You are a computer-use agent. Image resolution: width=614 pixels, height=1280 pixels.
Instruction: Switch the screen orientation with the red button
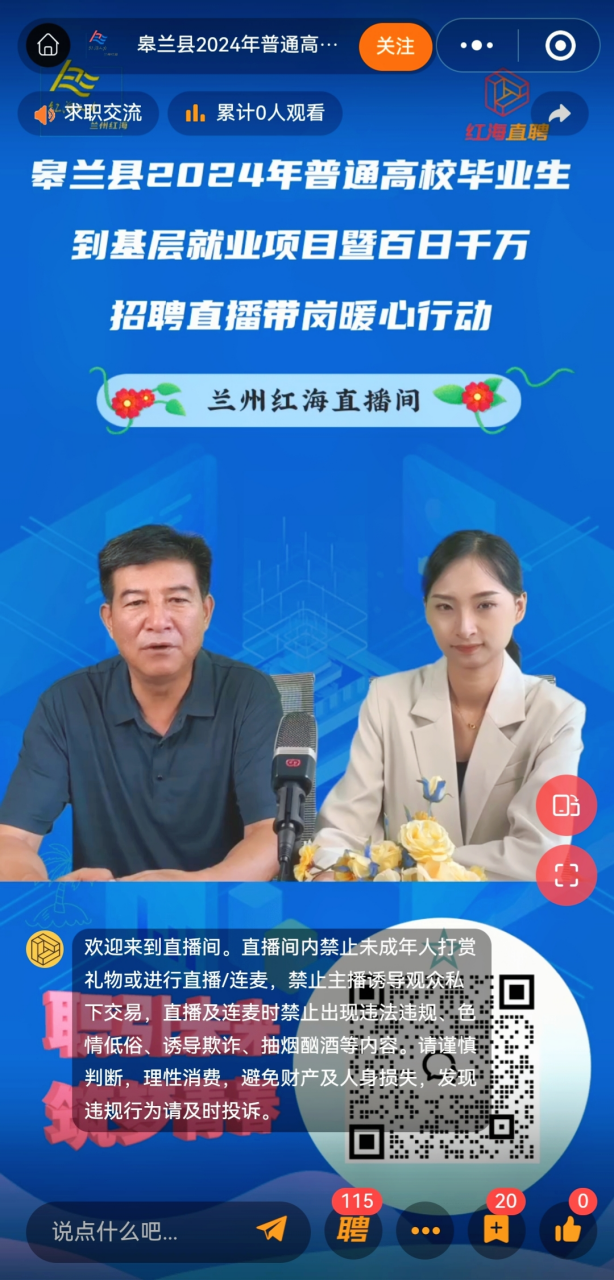tap(566, 806)
